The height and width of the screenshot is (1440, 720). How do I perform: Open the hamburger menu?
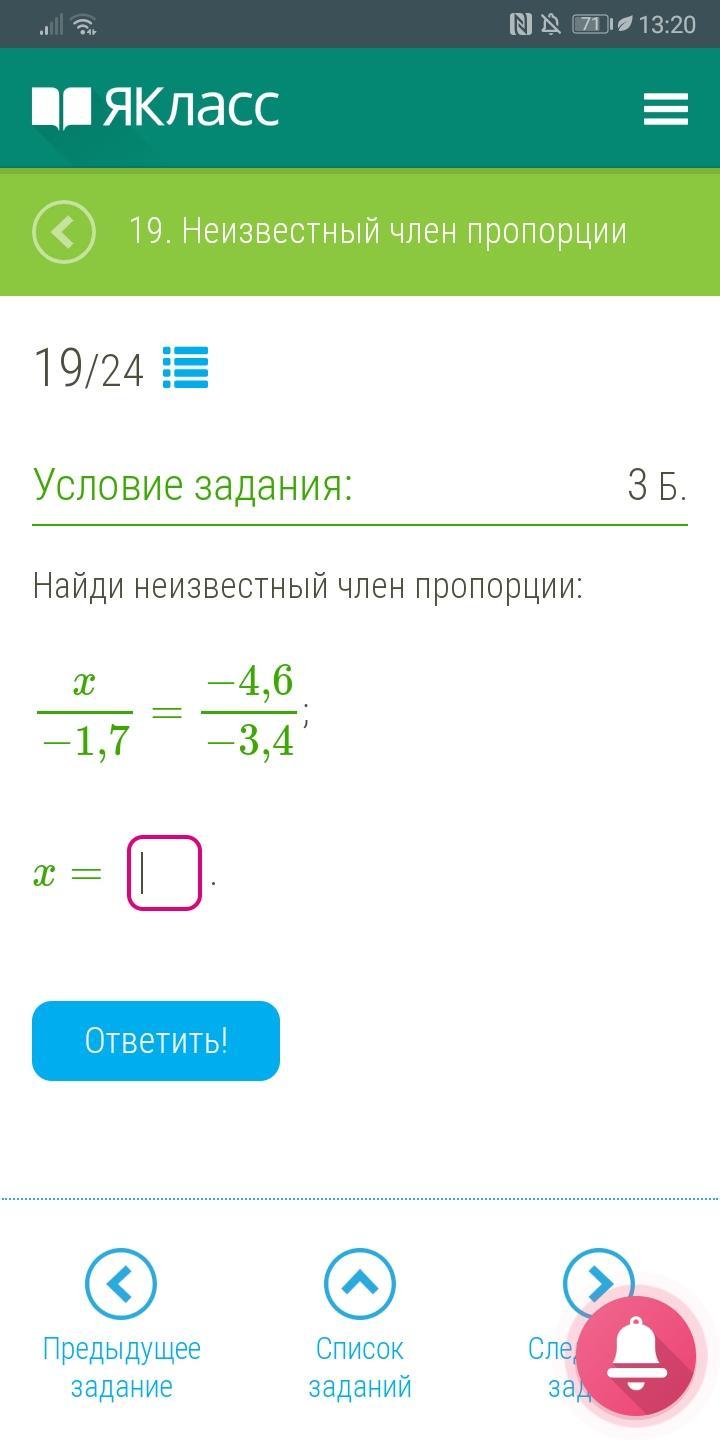[665, 109]
